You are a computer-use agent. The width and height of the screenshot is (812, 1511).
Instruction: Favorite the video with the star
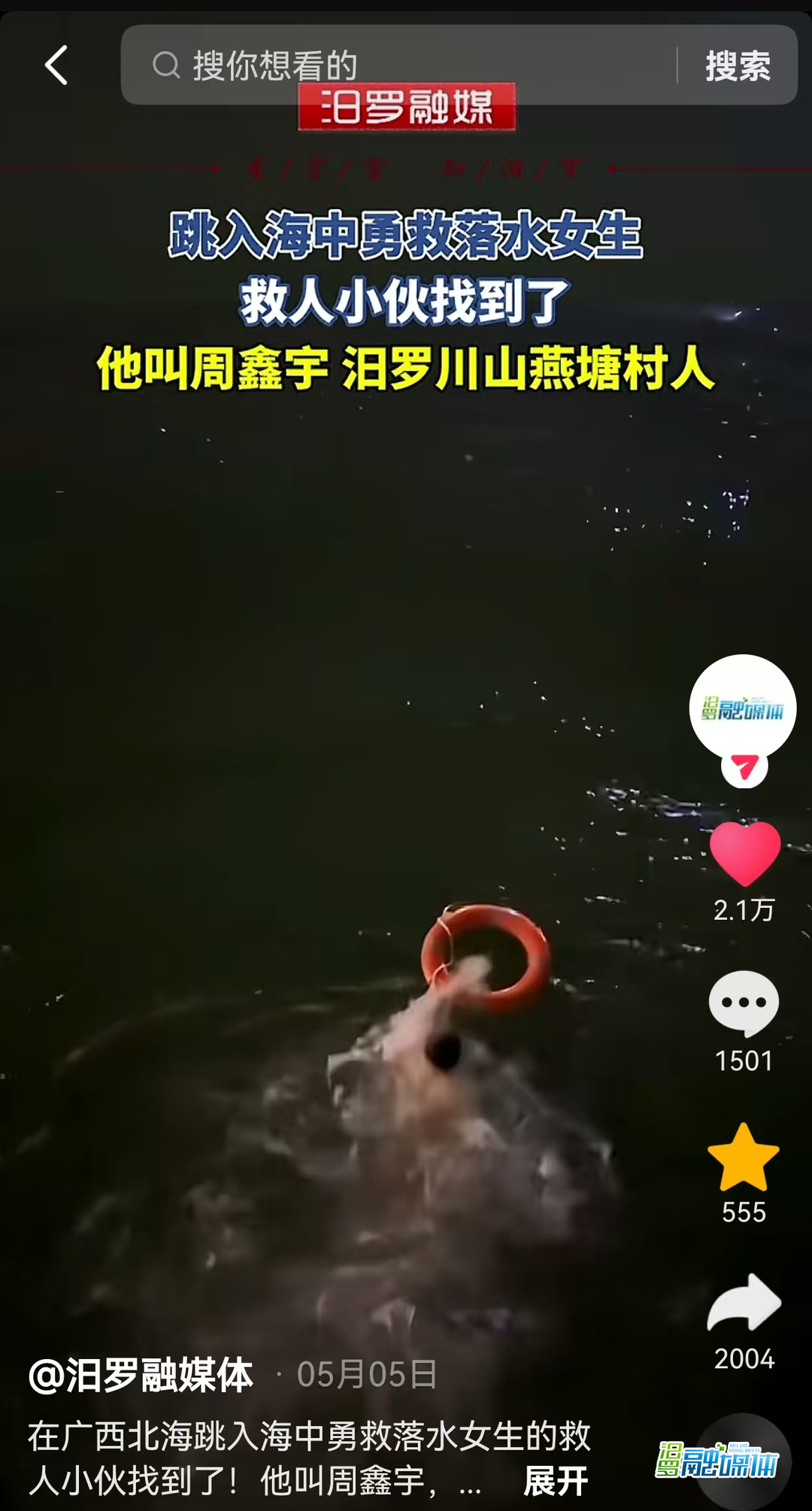(x=744, y=1158)
